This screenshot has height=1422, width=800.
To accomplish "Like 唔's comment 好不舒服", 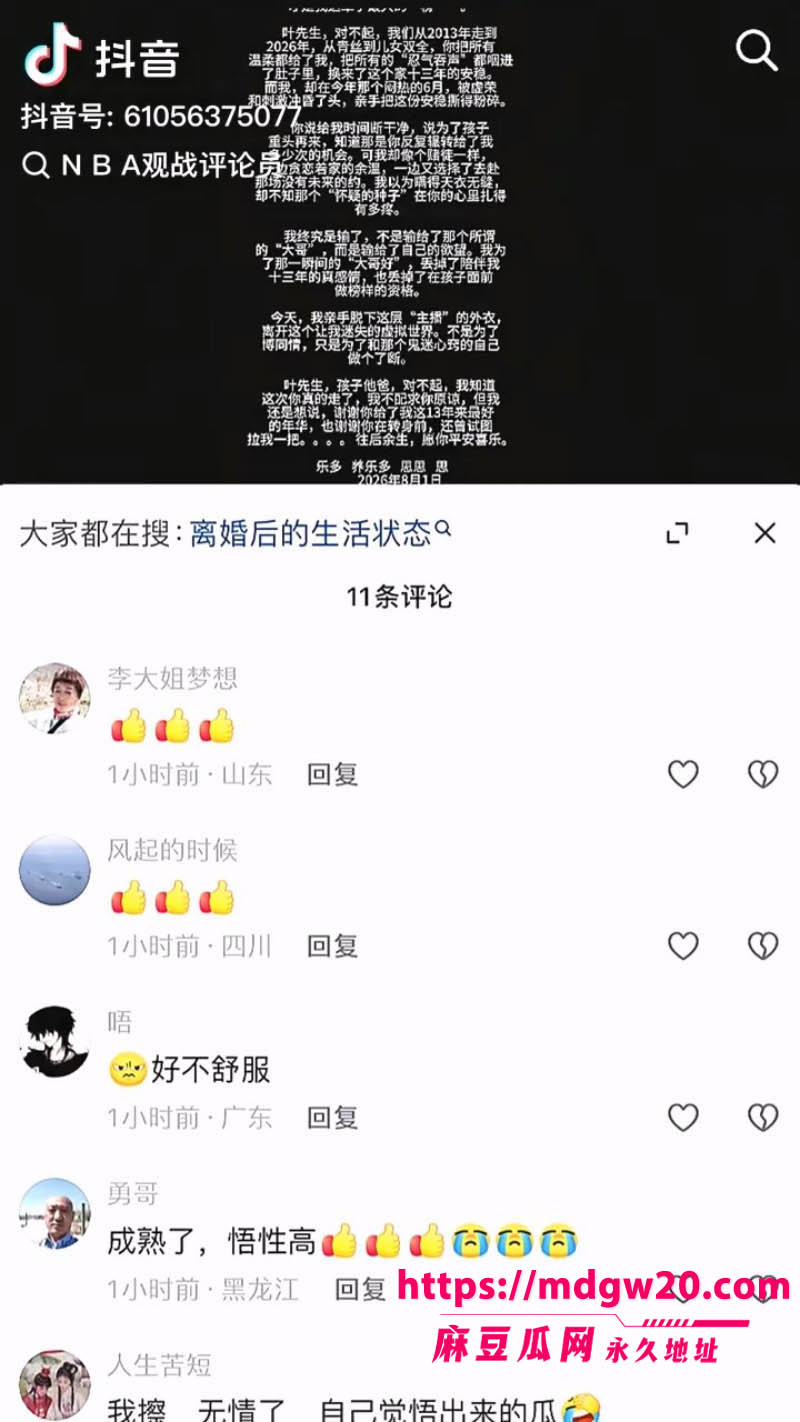I will (x=683, y=1118).
